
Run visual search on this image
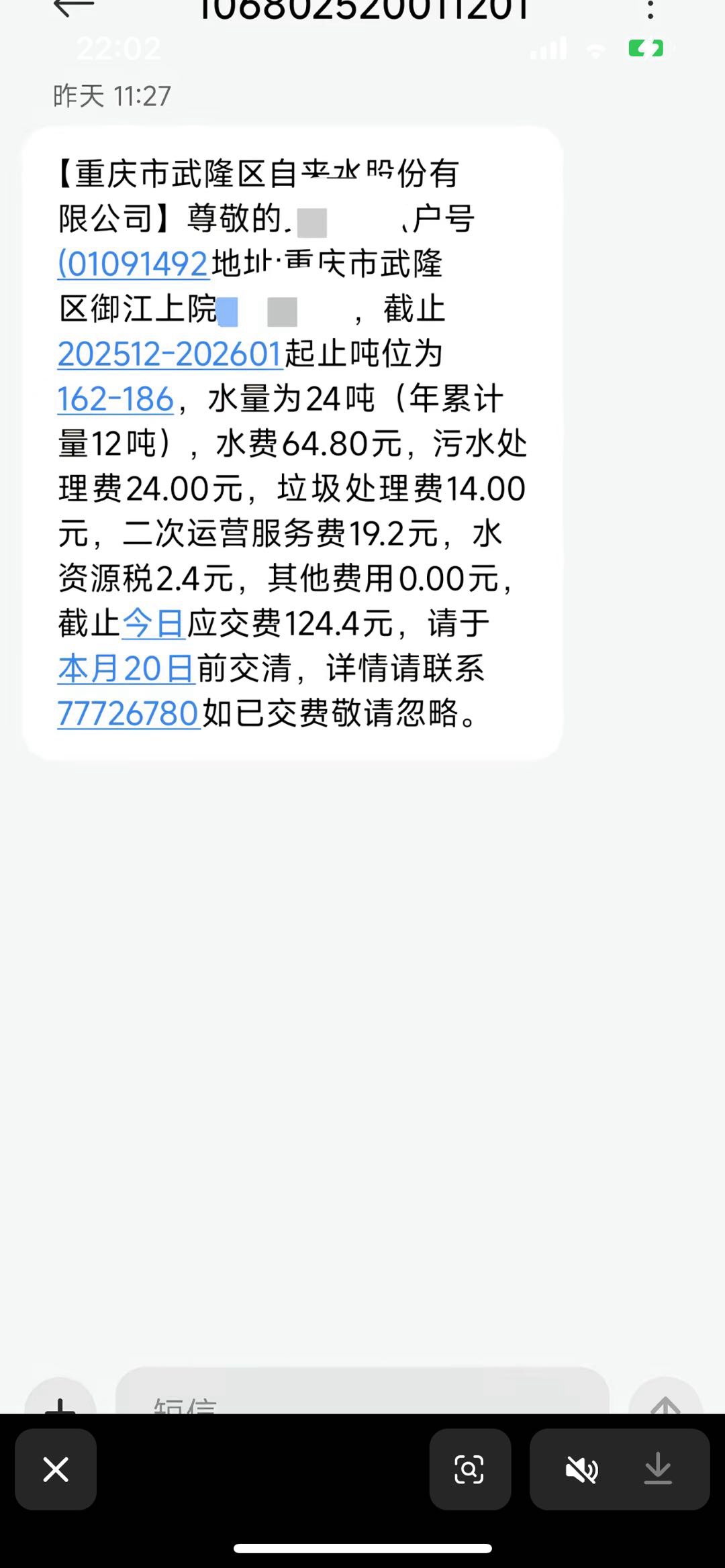tap(469, 1469)
